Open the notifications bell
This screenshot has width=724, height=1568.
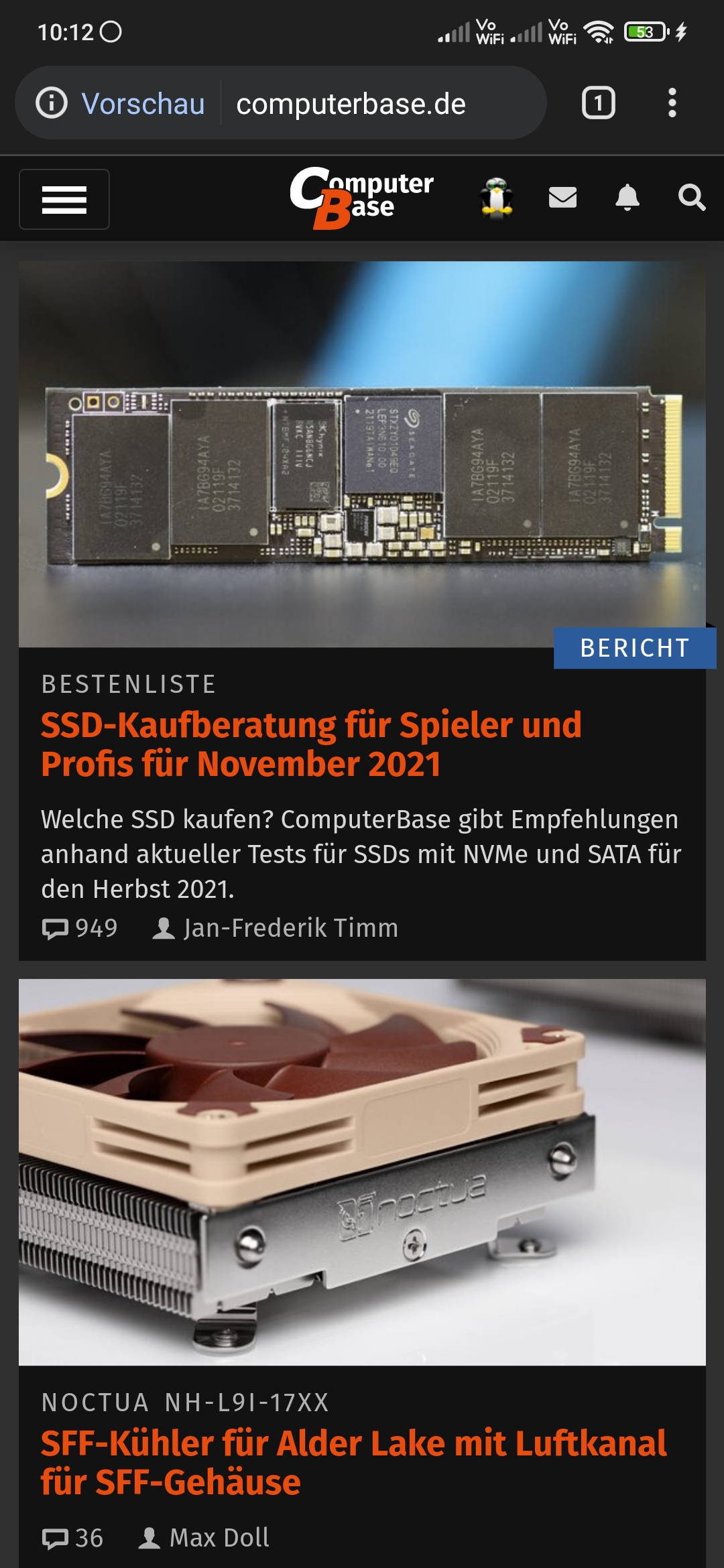click(627, 198)
